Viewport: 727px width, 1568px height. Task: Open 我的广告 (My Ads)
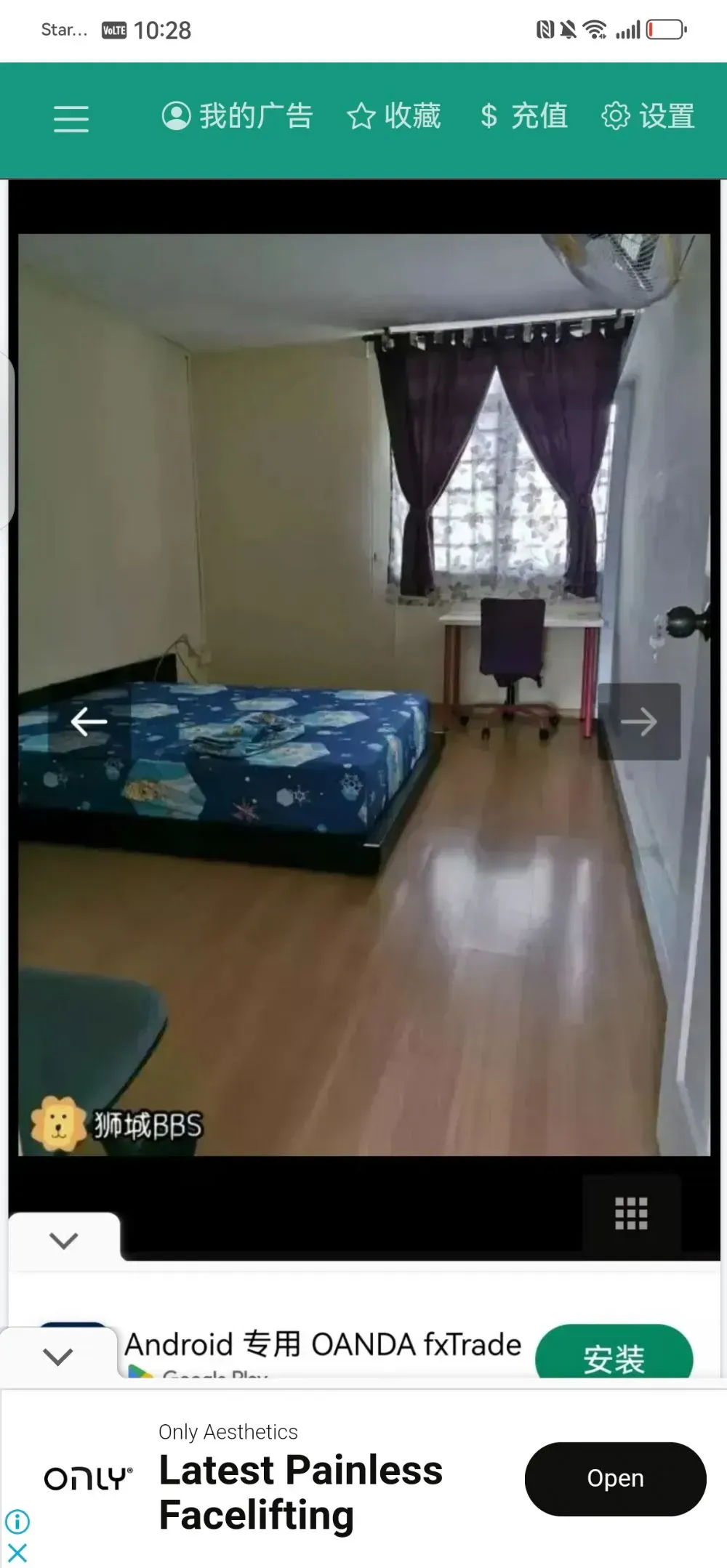tap(237, 116)
